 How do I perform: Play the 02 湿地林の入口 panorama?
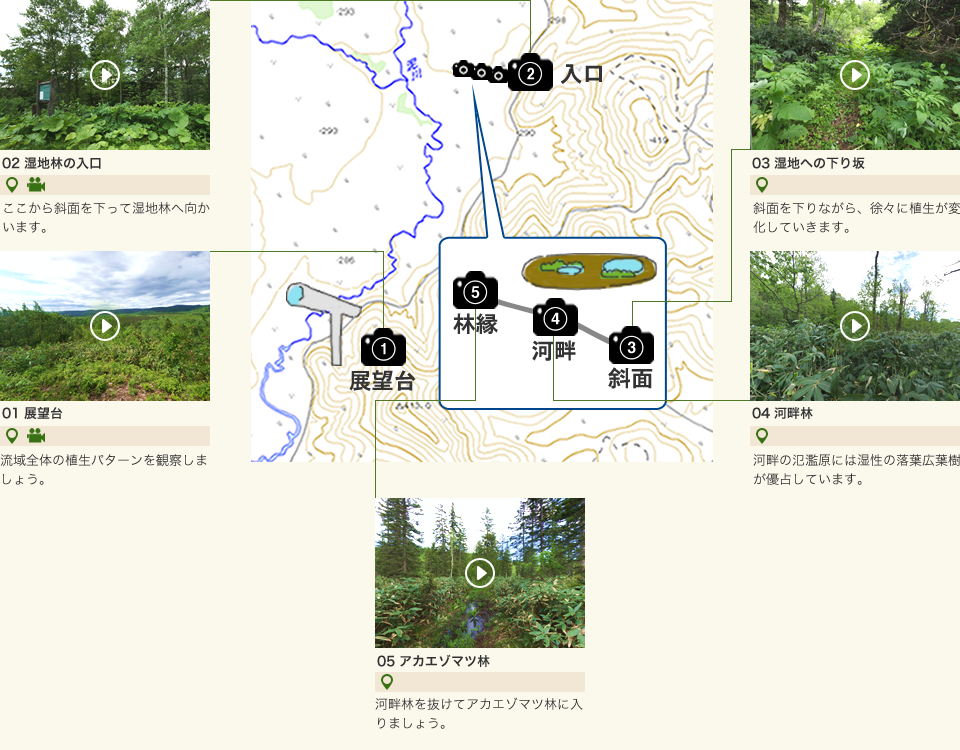tap(105, 75)
